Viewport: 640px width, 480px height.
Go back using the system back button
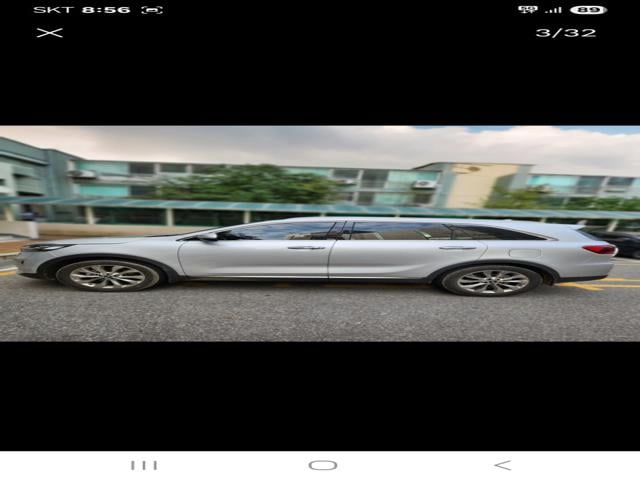502,465
